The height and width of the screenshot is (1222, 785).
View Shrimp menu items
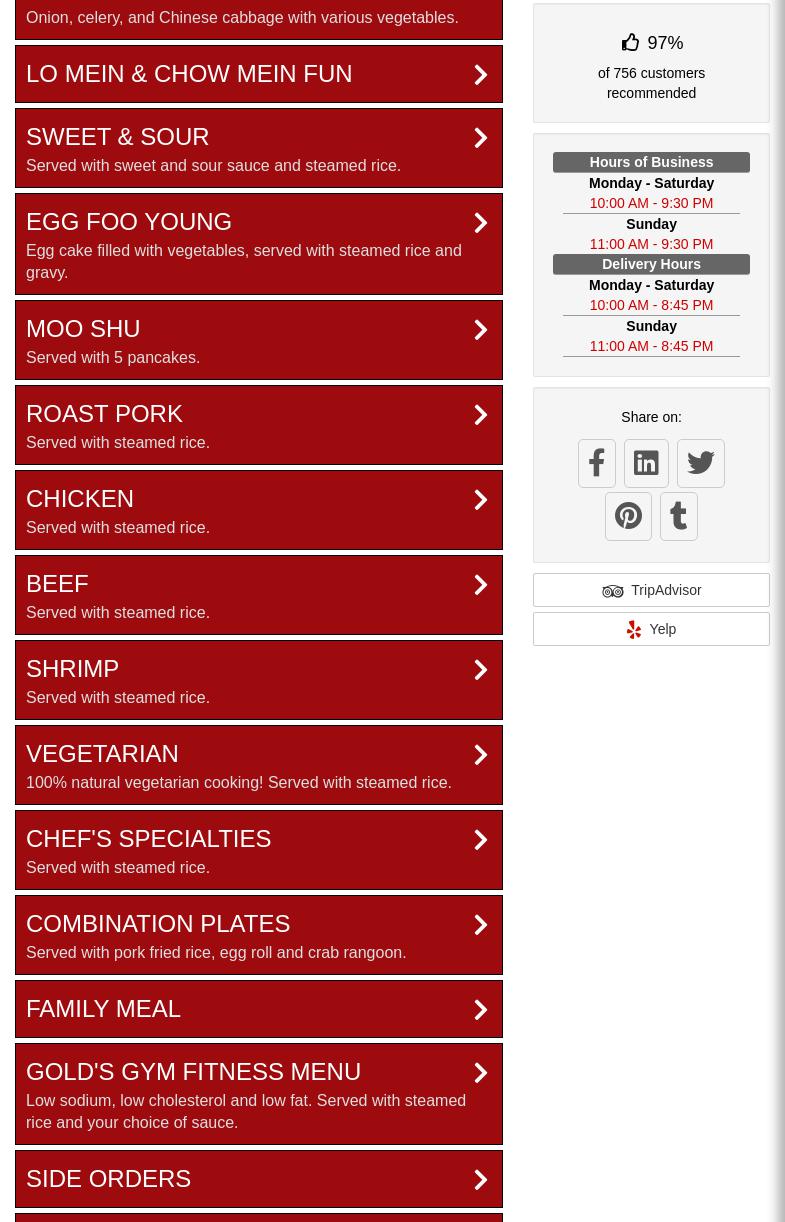(258, 680)
